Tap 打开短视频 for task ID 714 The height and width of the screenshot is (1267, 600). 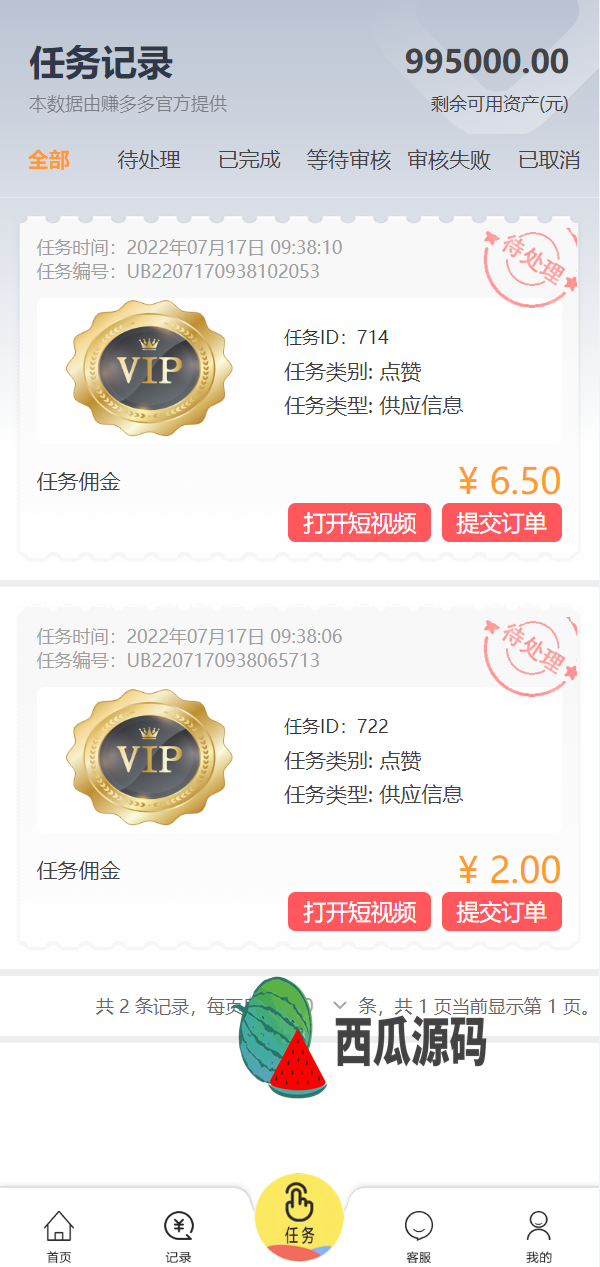click(x=359, y=523)
